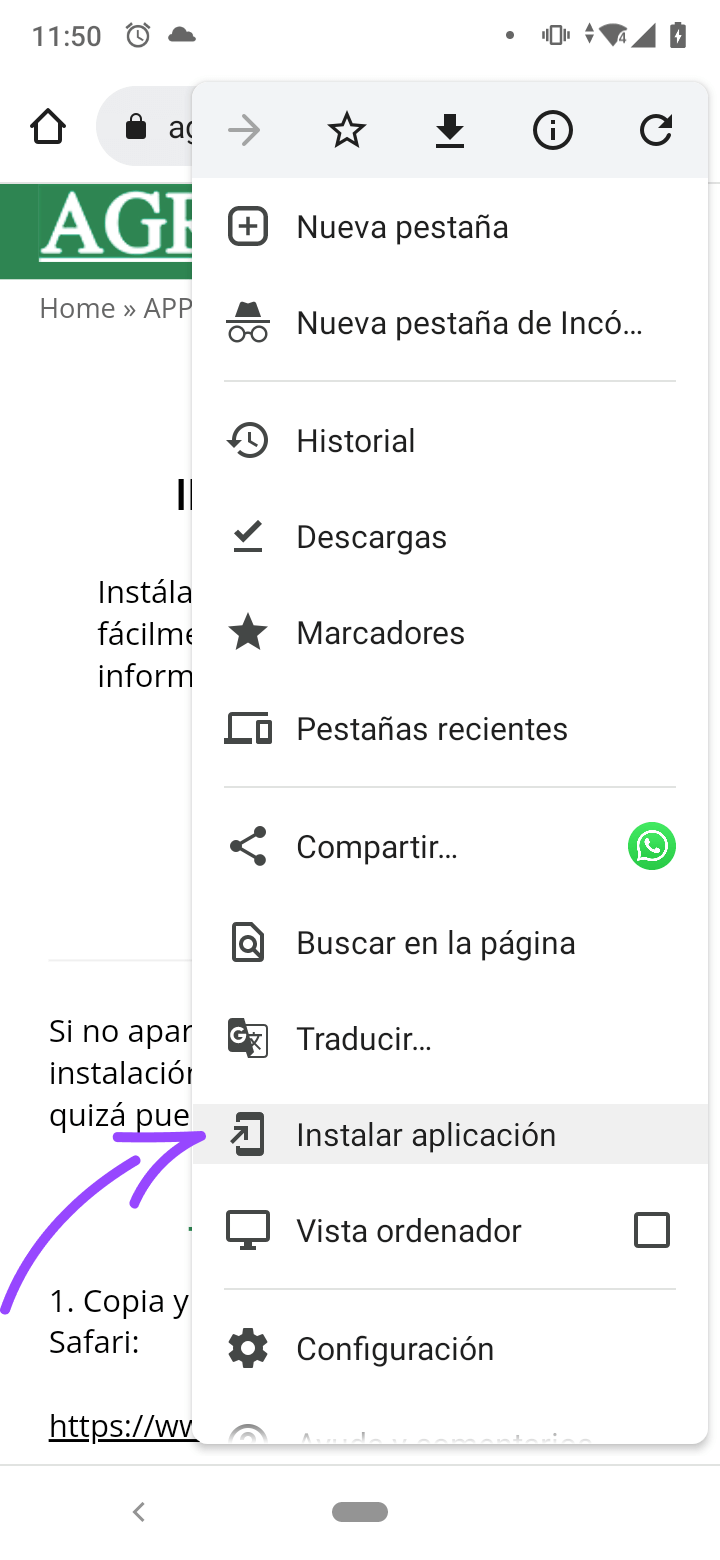The height and width of the screenshot is (1560, 720).
Task: Select Compartir… option
Action: 376,847
